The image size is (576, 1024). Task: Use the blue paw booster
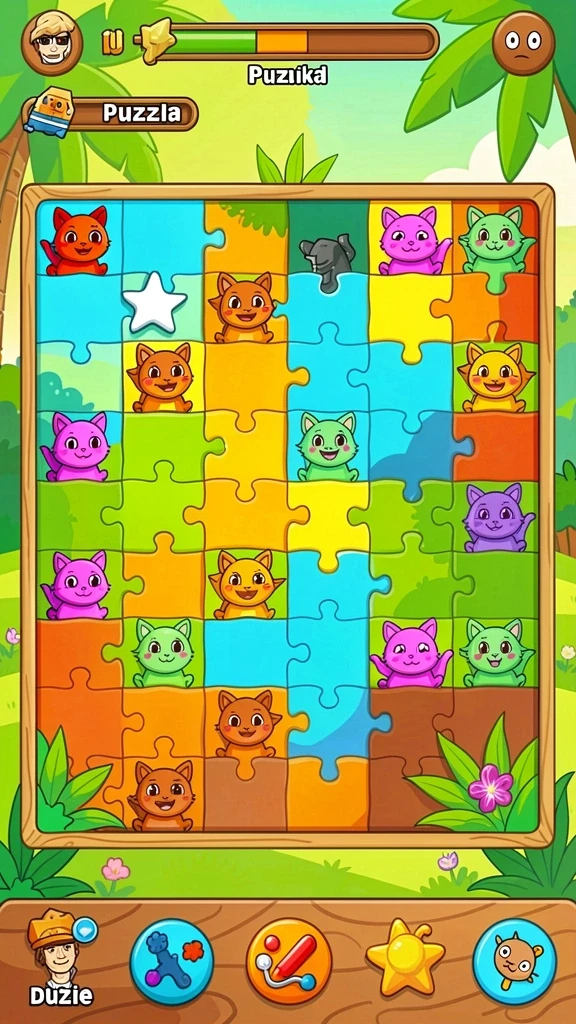point(171,961)
